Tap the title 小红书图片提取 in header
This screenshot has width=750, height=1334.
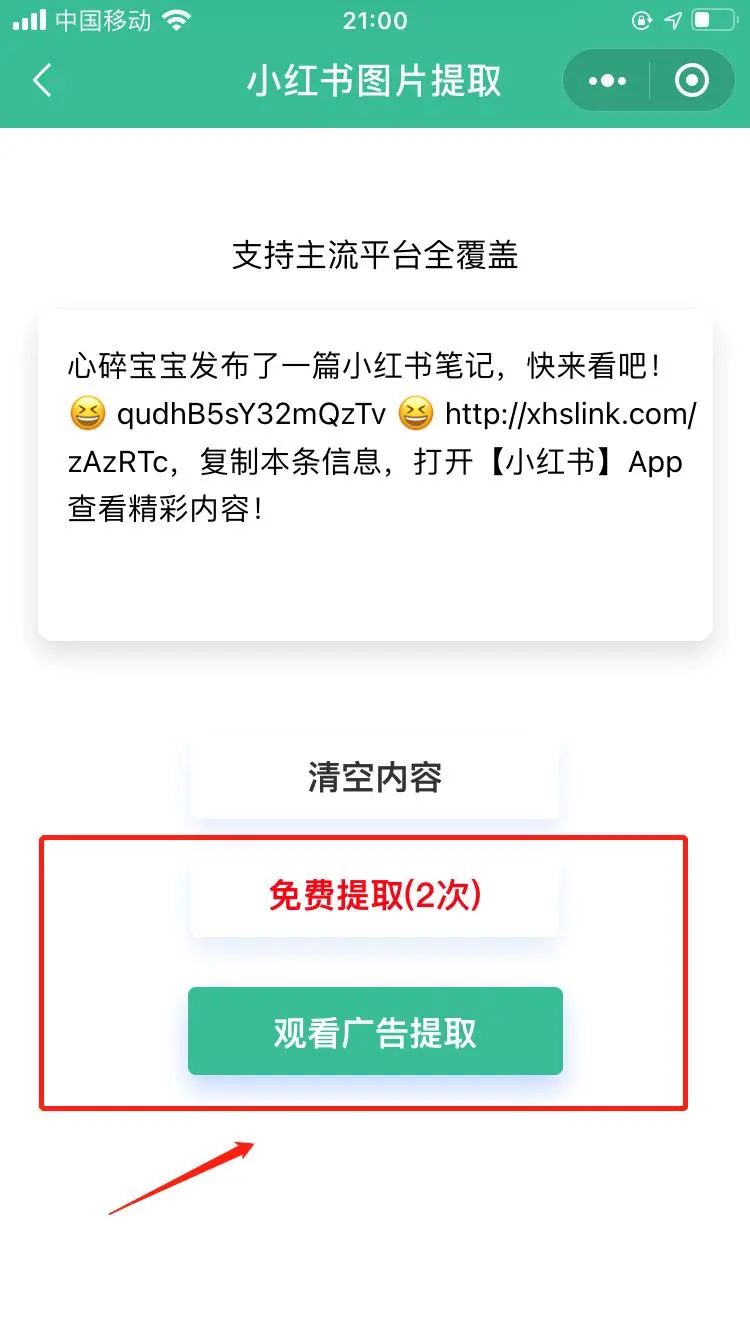click(375, 80)
